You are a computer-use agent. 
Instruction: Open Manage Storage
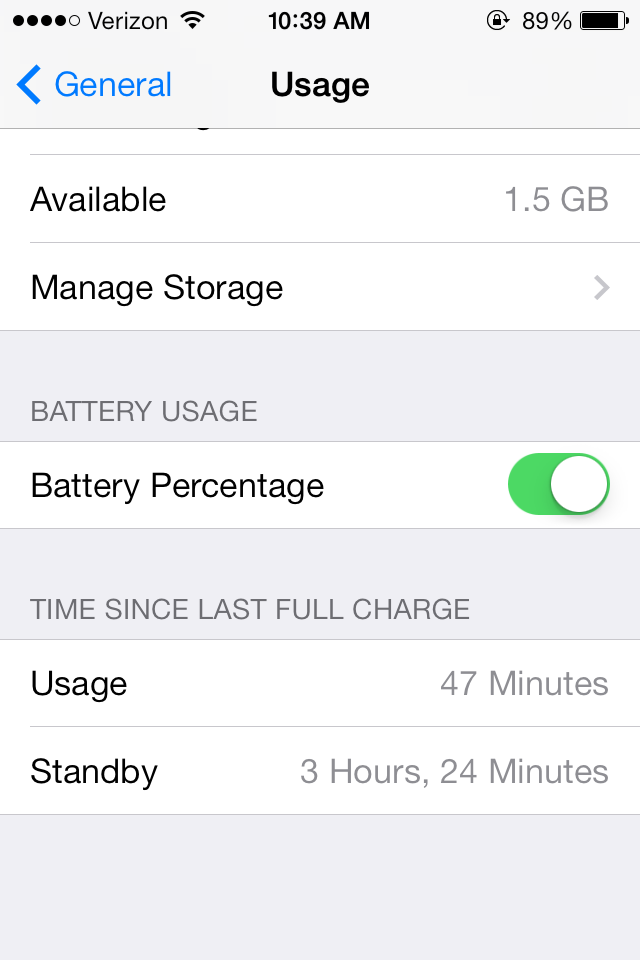tap(320, 288)
